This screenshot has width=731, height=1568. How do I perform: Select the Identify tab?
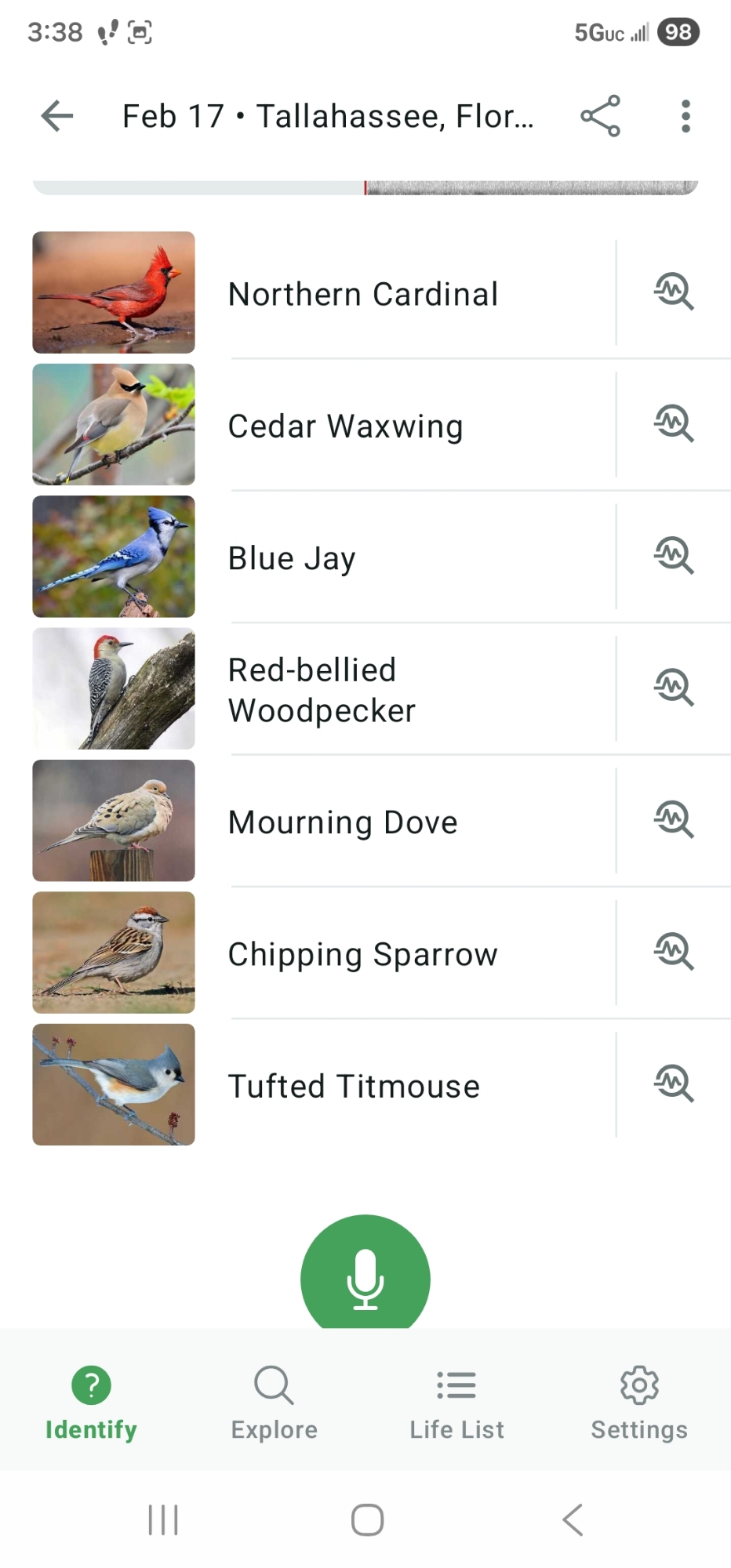[x=91, y=1403]
